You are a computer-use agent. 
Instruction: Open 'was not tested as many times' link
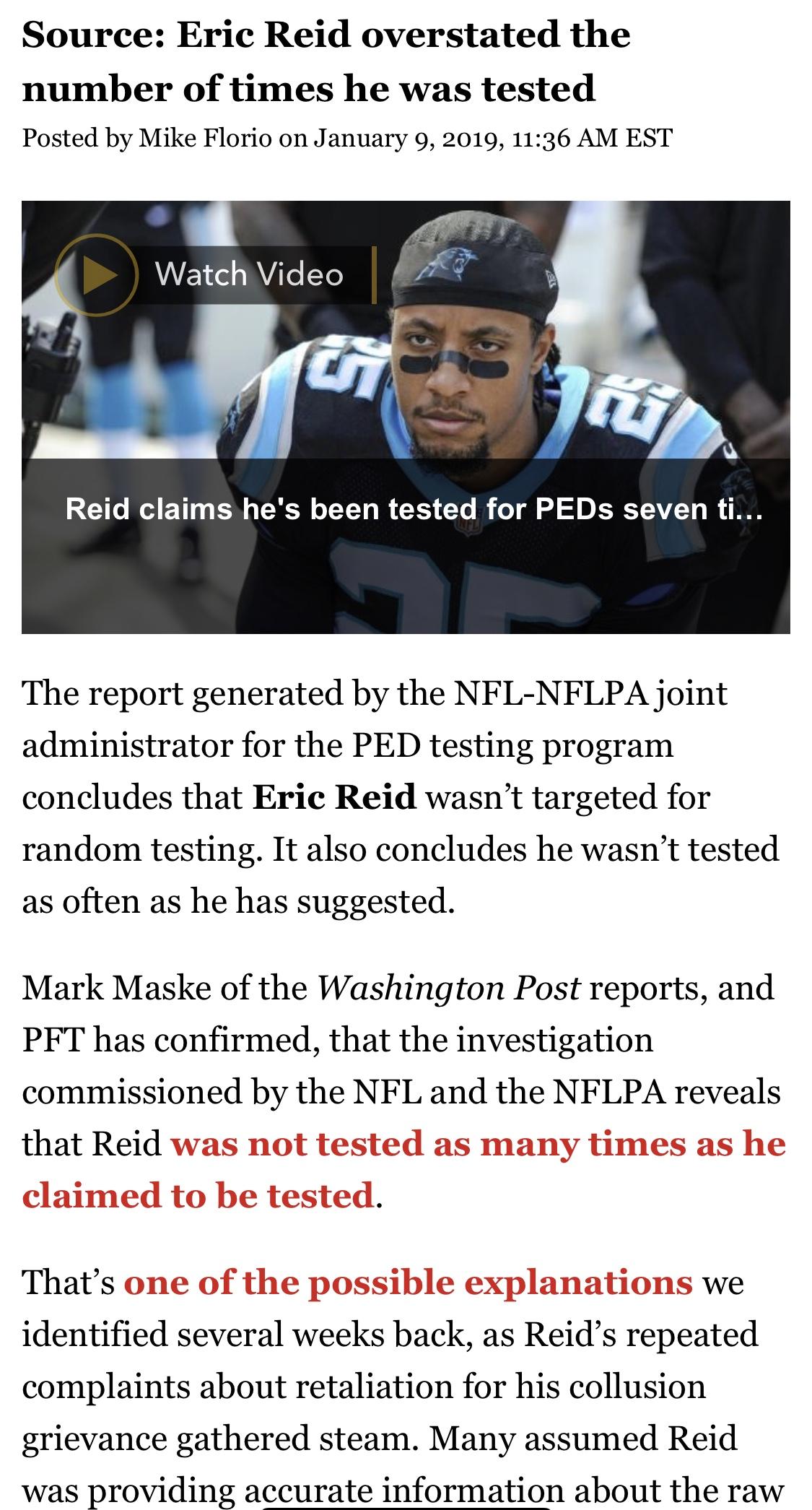(476, 1144)
